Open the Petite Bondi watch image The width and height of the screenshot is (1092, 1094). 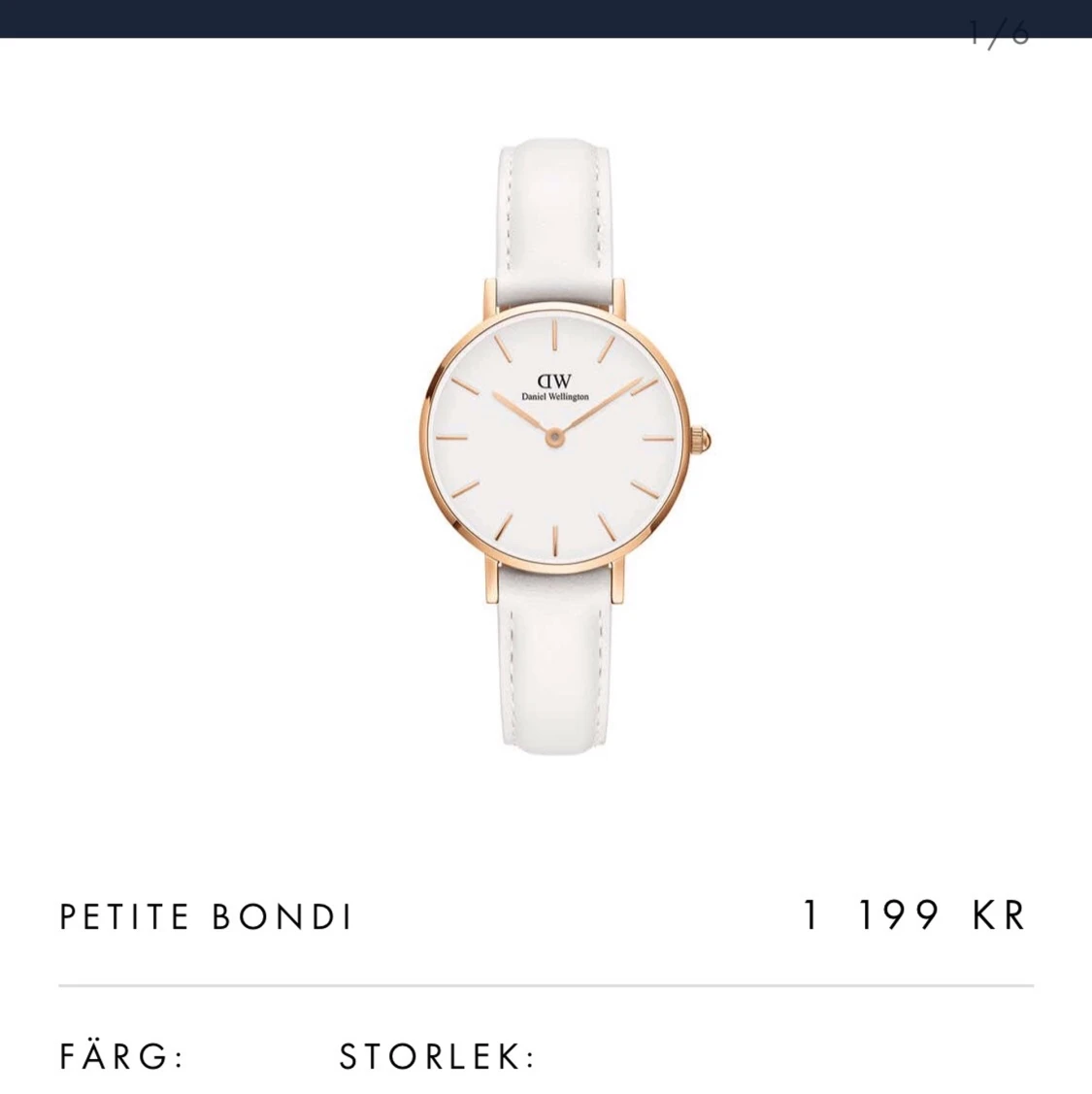click(555, 447)
